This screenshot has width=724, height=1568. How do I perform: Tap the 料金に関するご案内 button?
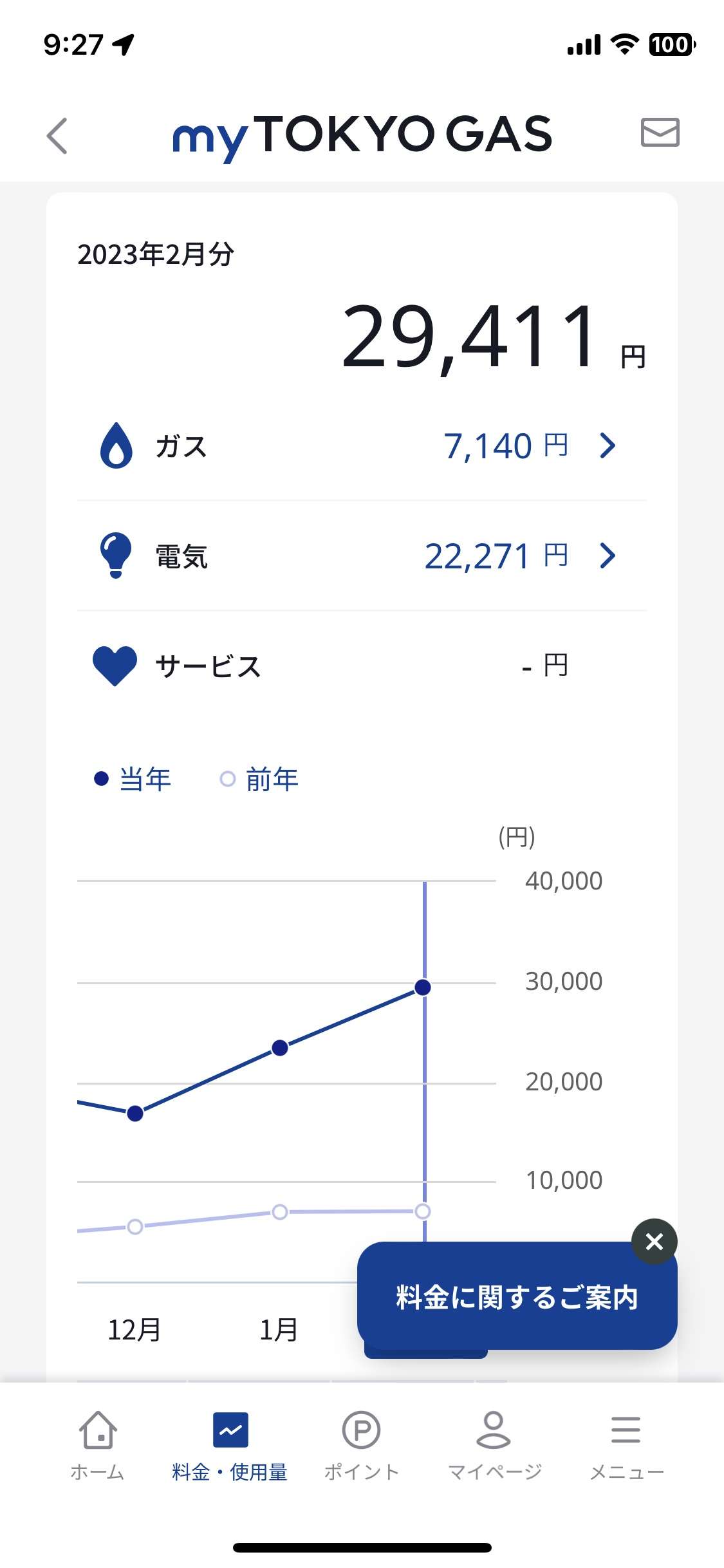pos(516,1297)
